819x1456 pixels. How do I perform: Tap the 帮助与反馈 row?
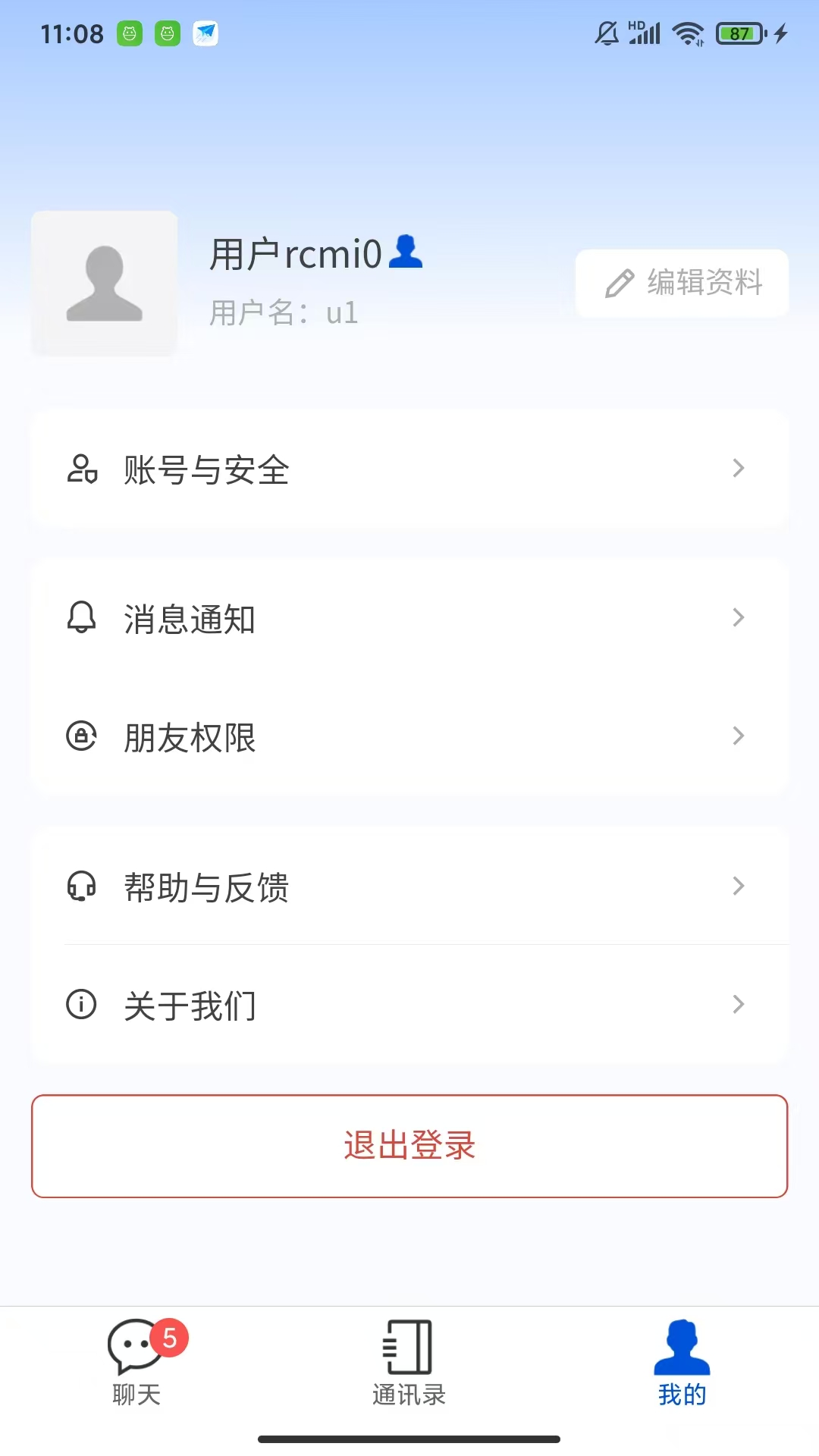pyautogui.click(x=409, y=886)
